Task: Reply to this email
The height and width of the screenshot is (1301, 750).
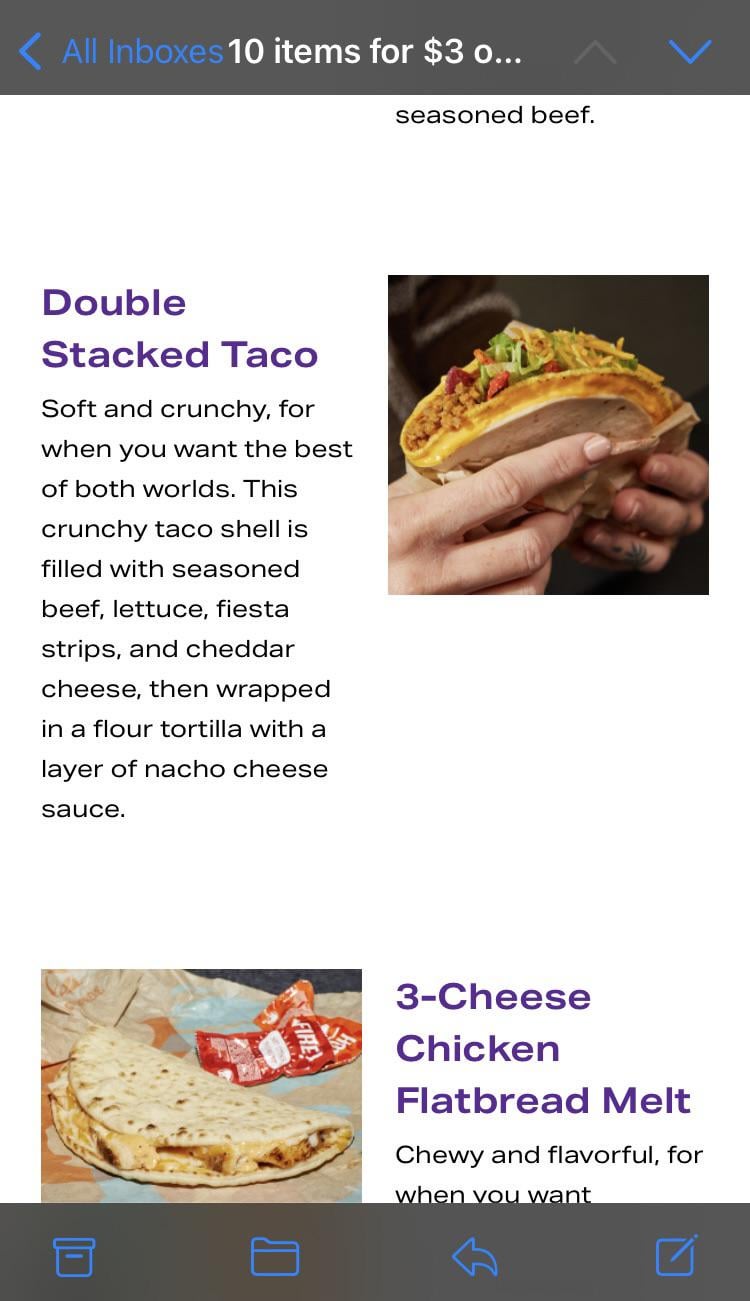Action: pos(475,1256)
